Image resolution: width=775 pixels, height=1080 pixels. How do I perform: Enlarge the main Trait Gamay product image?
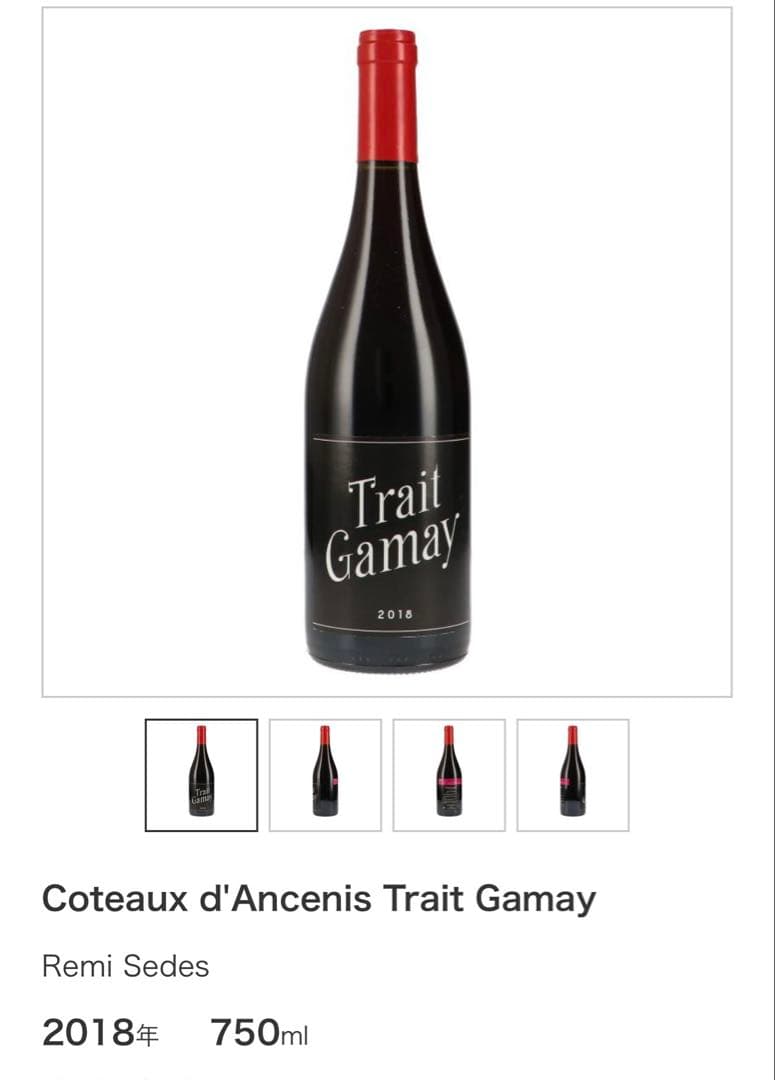[x=387, y=352]
